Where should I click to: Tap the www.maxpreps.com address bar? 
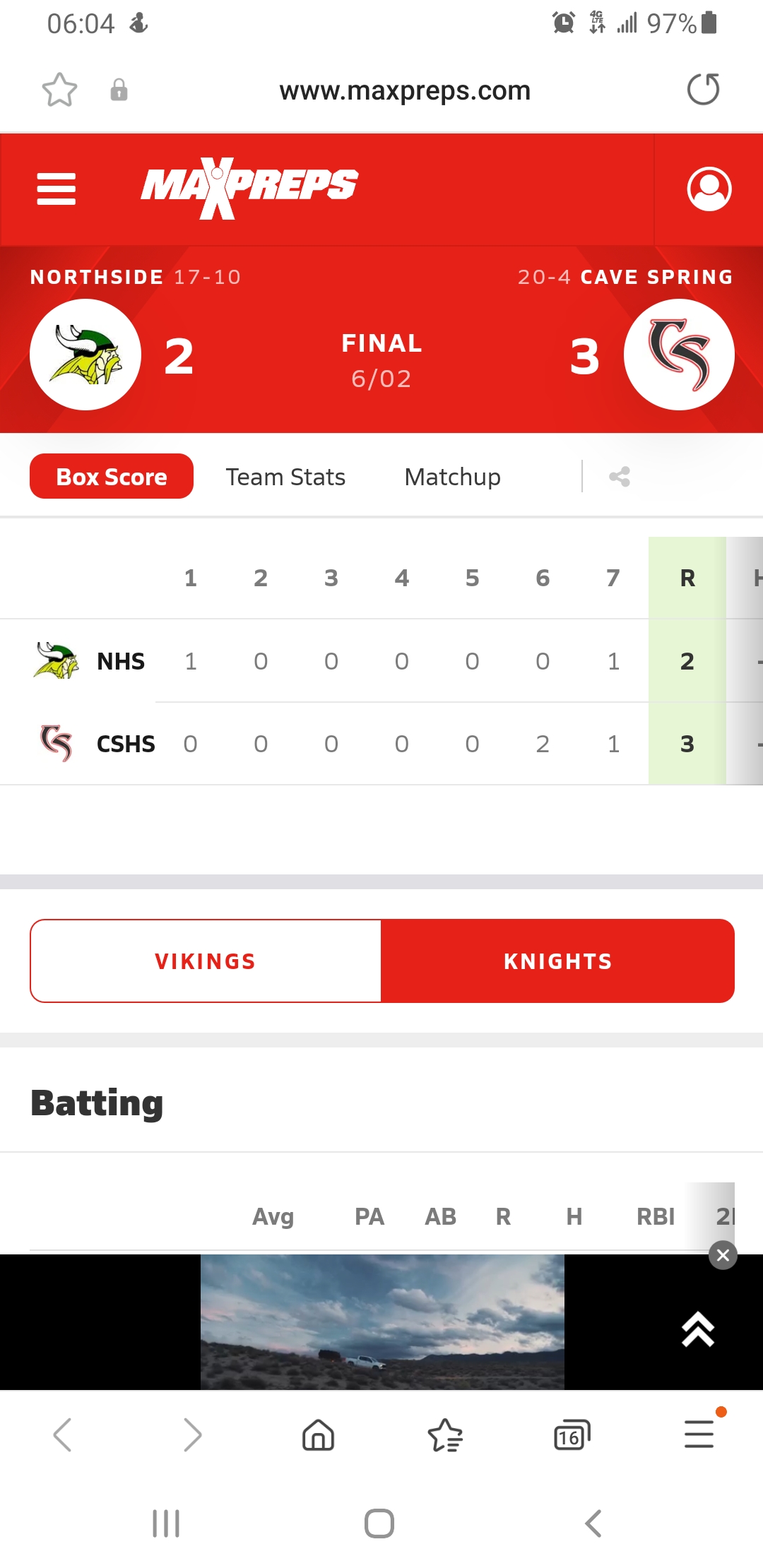tap(405, 90)
